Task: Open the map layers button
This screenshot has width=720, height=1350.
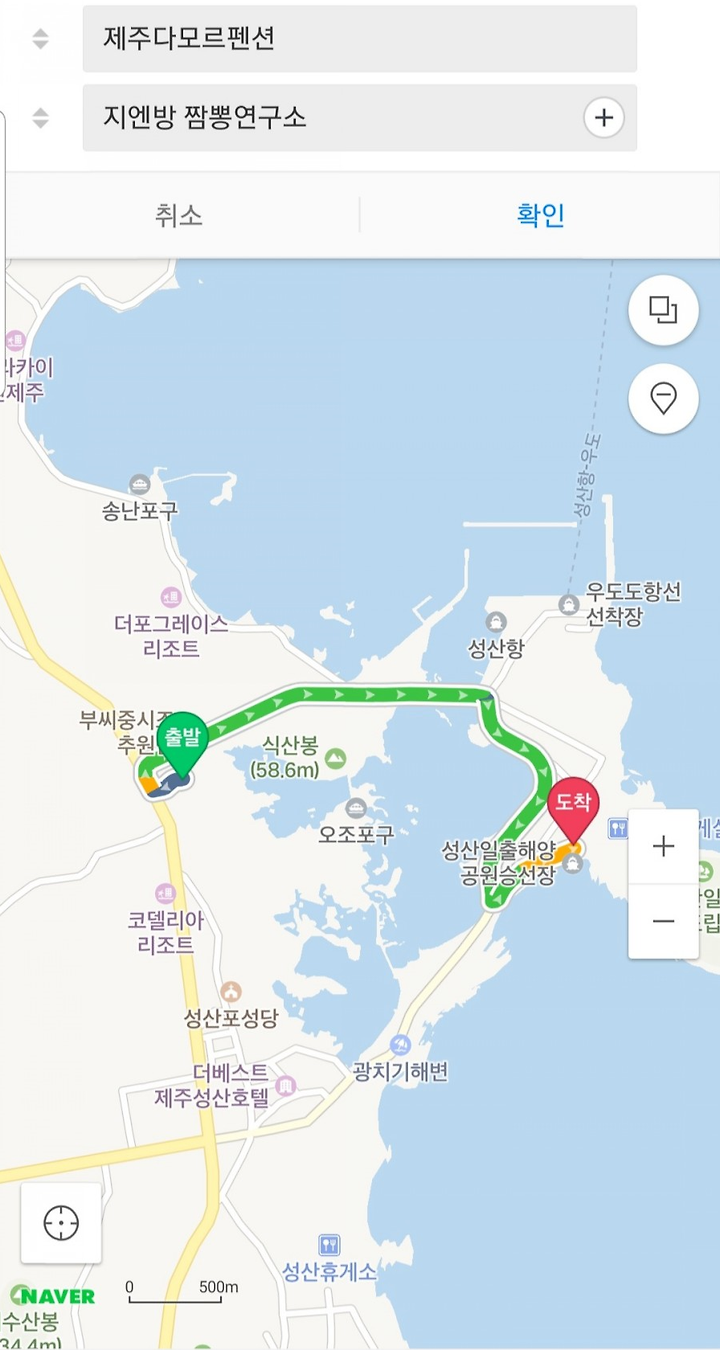Action: point(663,310)
